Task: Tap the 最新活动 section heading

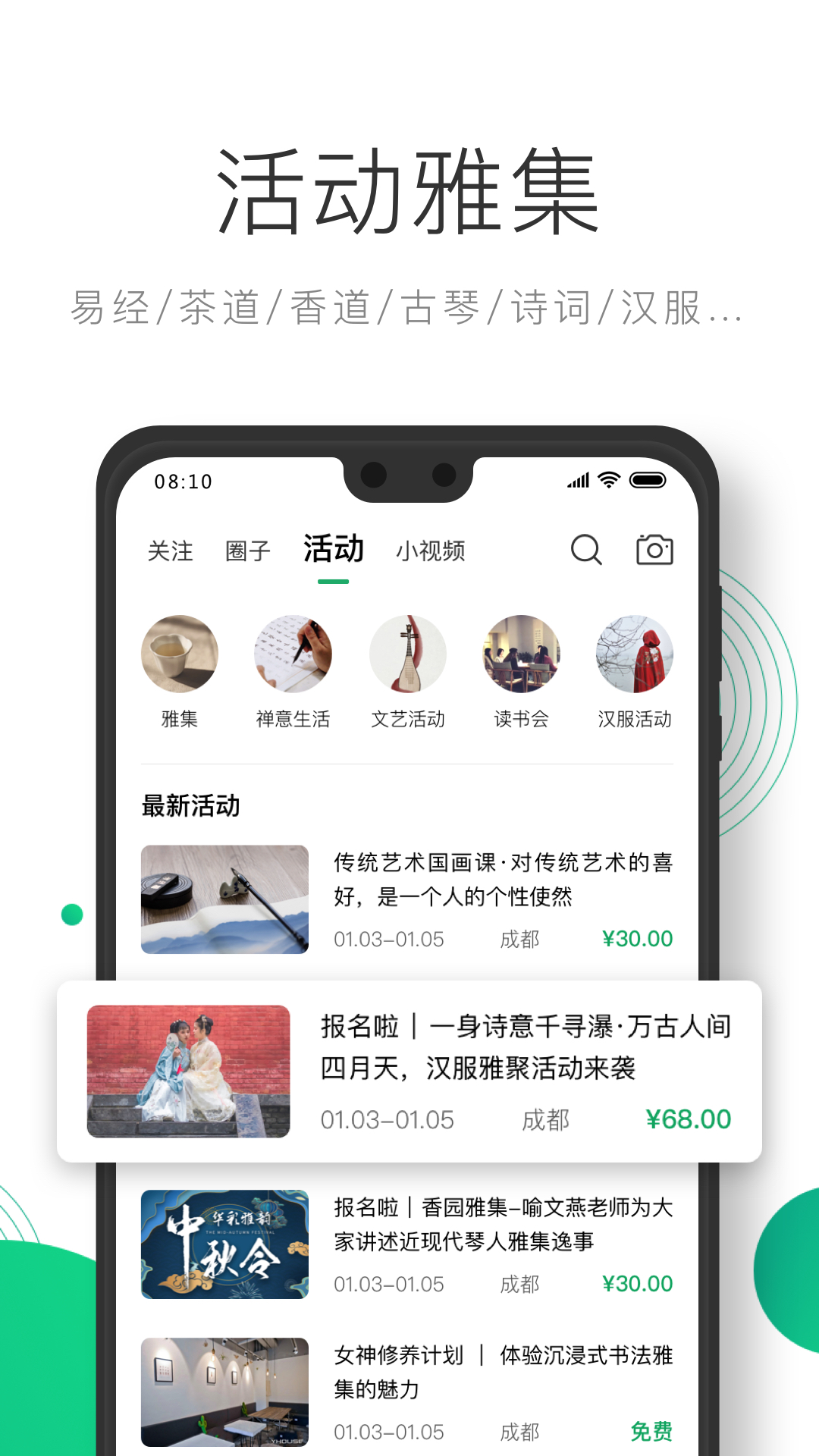Action: pos(190,808)
